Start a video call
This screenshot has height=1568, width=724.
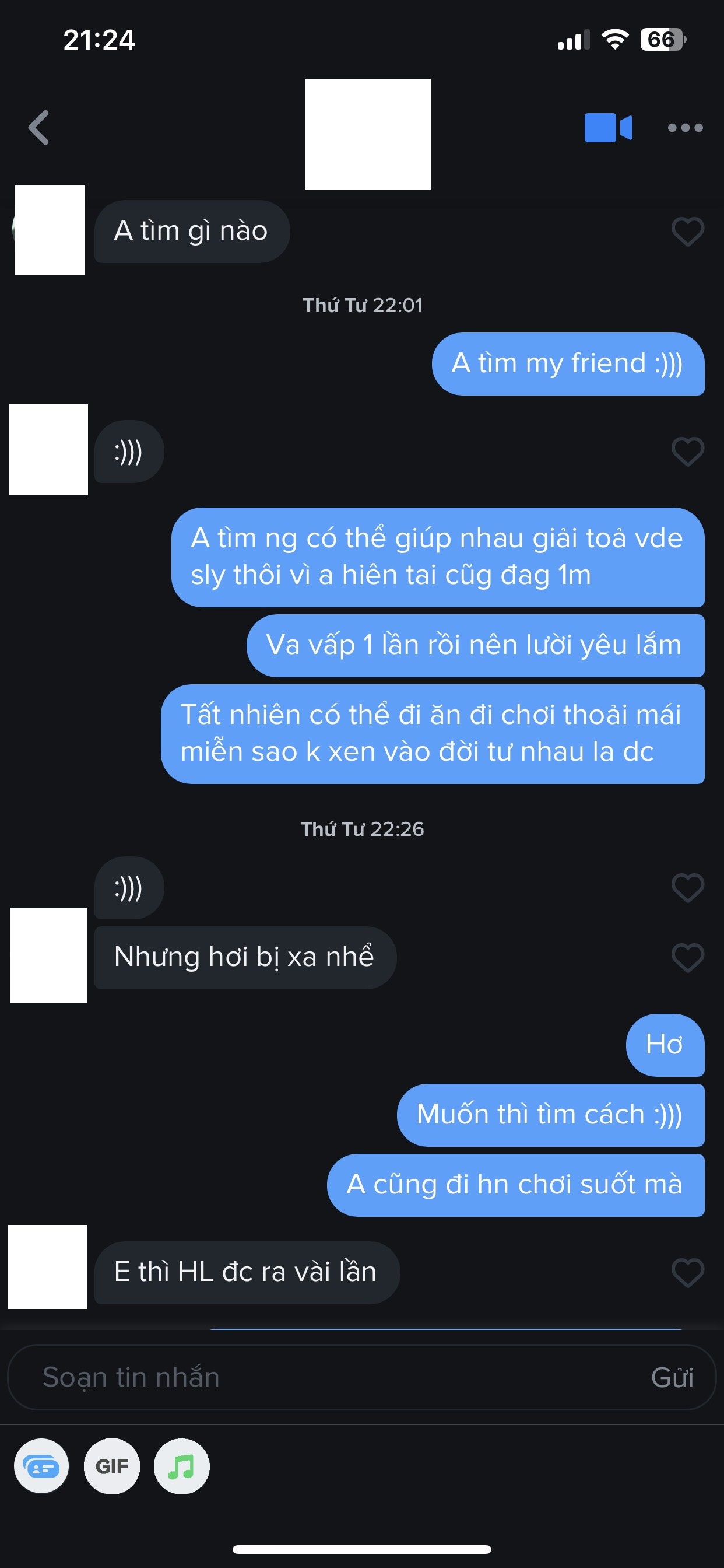[x=608, y=128]
